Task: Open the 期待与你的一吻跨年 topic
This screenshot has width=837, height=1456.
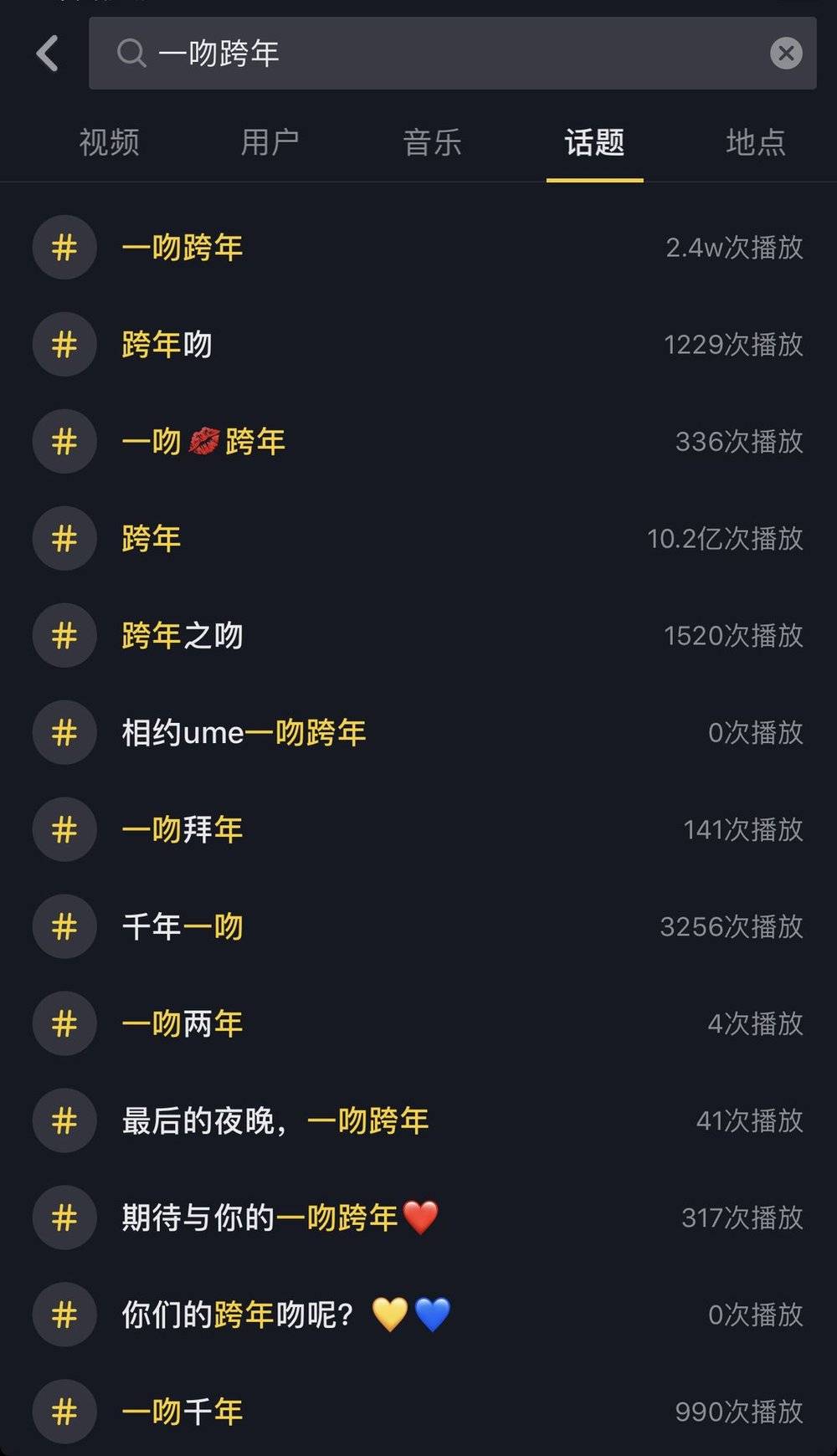Action: [418, 1218]
